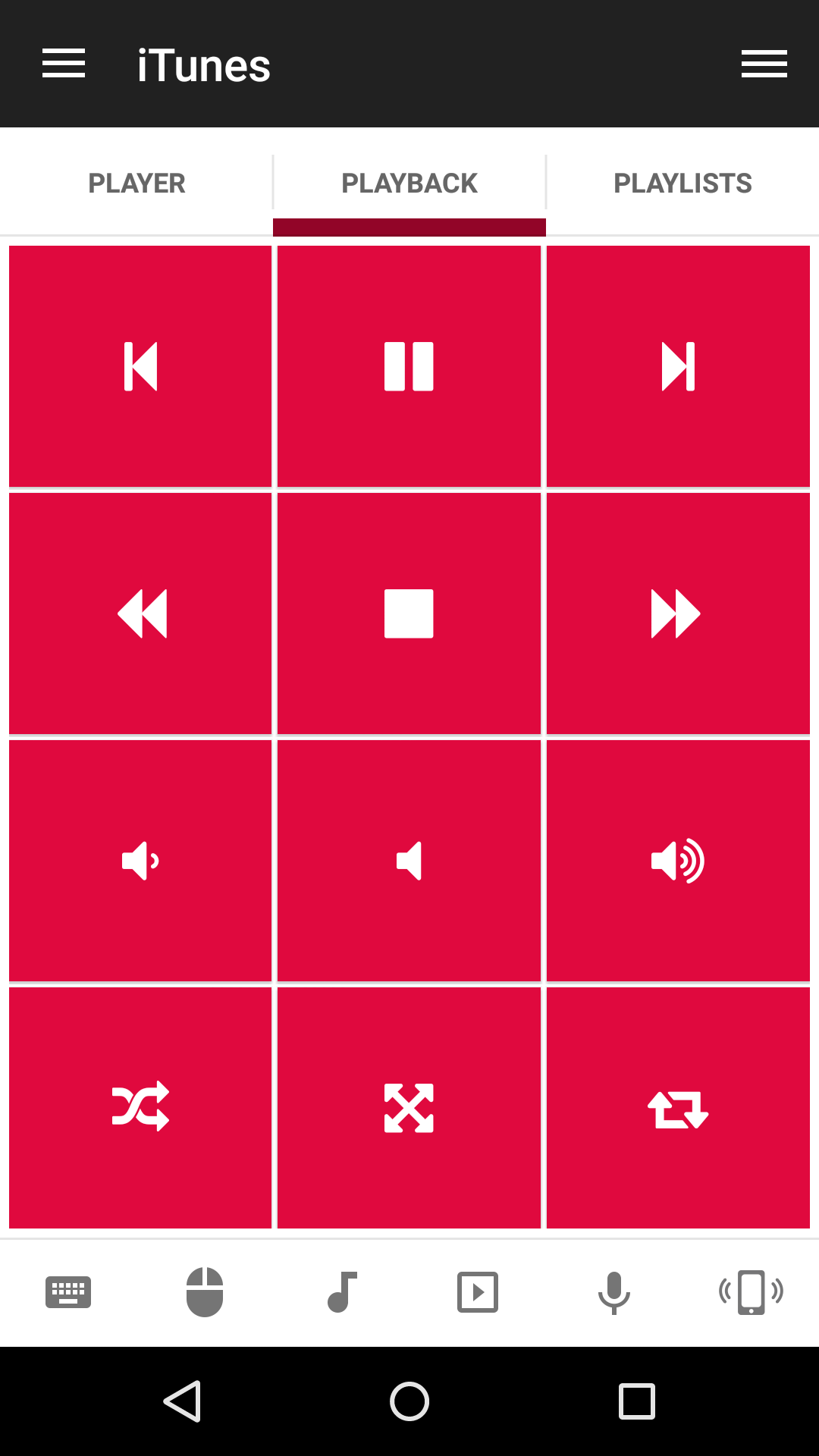Mute the audio
This screenshot has width=819, height=1456.
pos(409,861)
